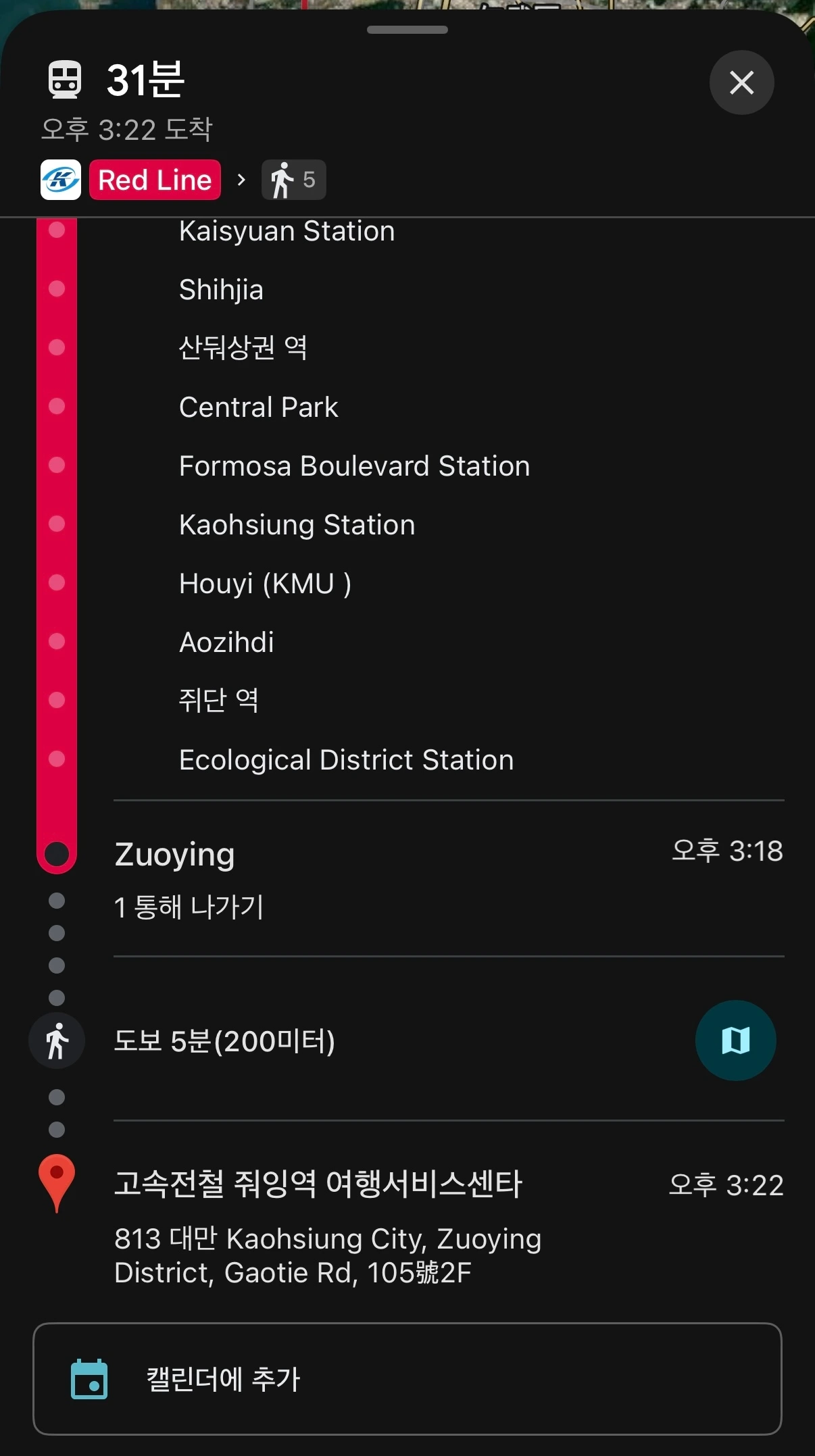Viewport: 815px width, 1456px height.
Task: Tap the 캘린더에 추가 button
Action: click(407, 1379)
